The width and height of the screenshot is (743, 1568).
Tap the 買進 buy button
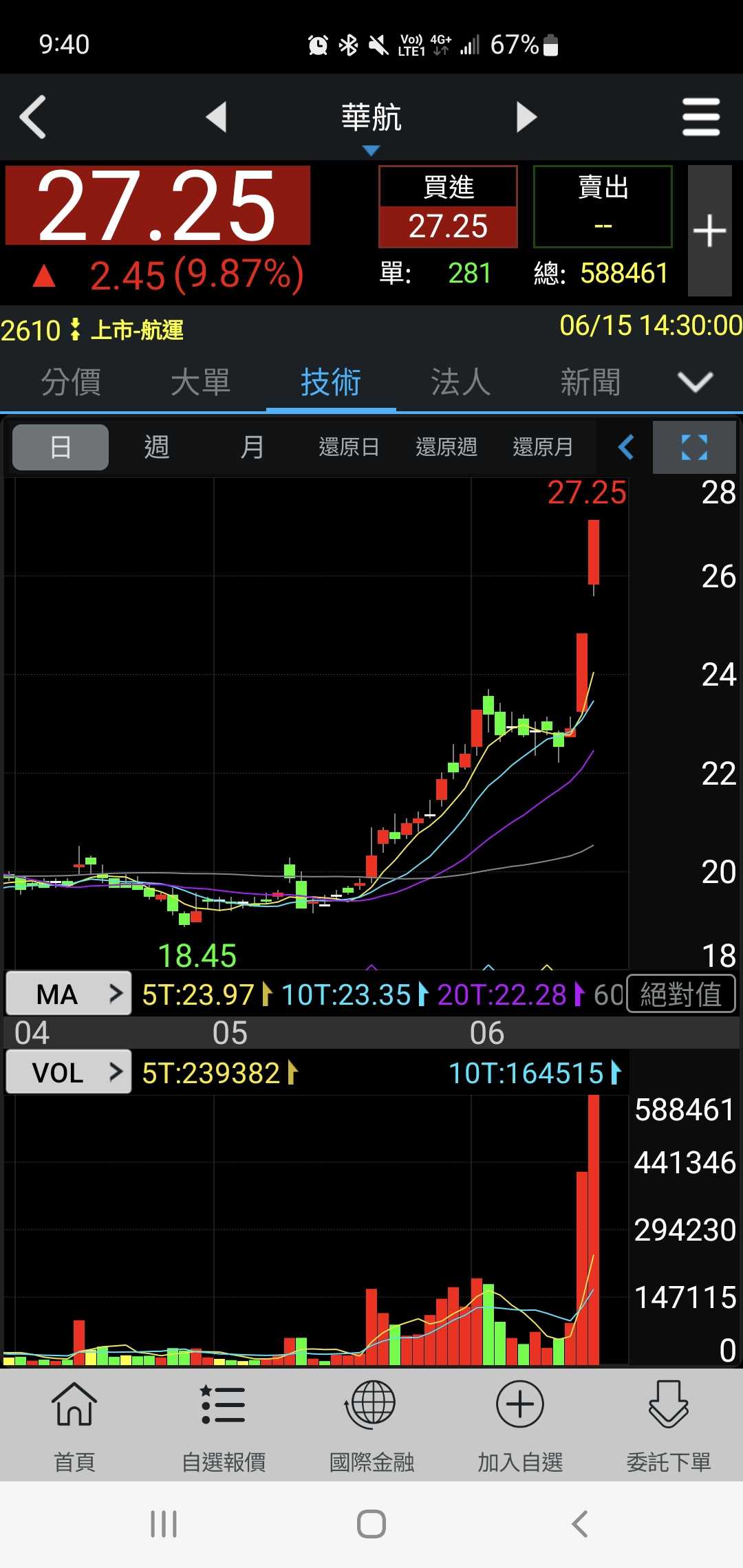tap(448, 206)
